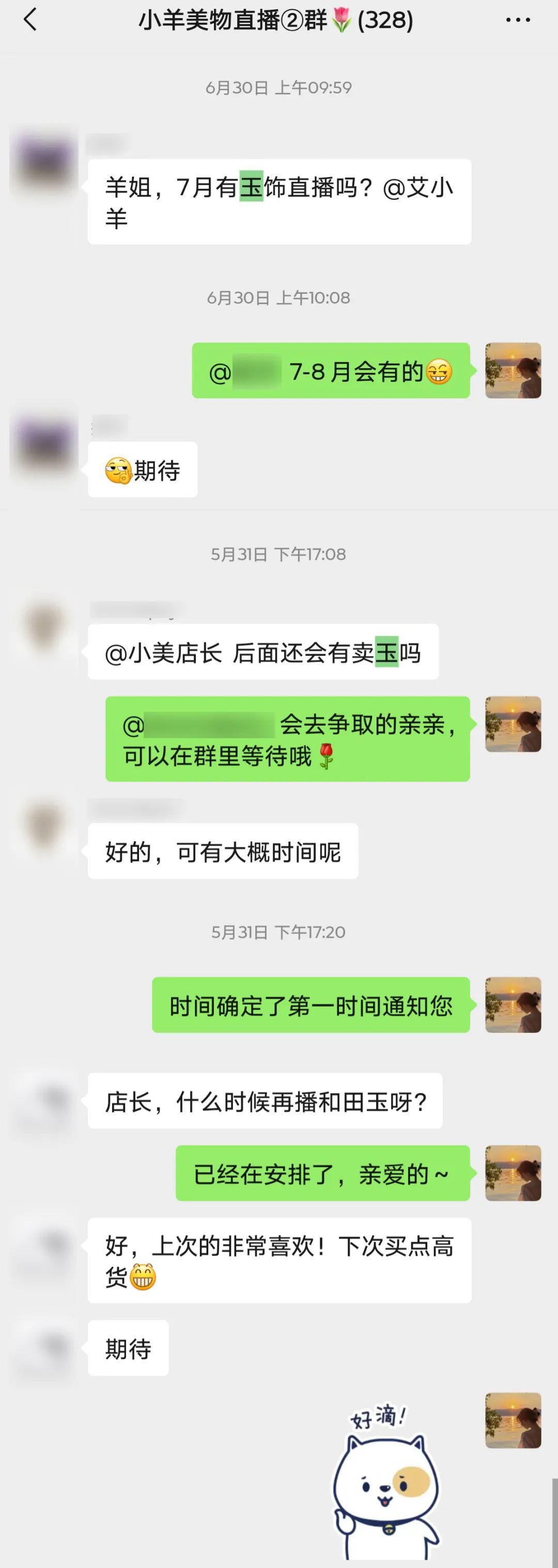This screenshot has width=558, height=1568.
Task: Tap avatar of sender asking about 和田玉
Action: pyautogui.click(x=44, y=1102)
